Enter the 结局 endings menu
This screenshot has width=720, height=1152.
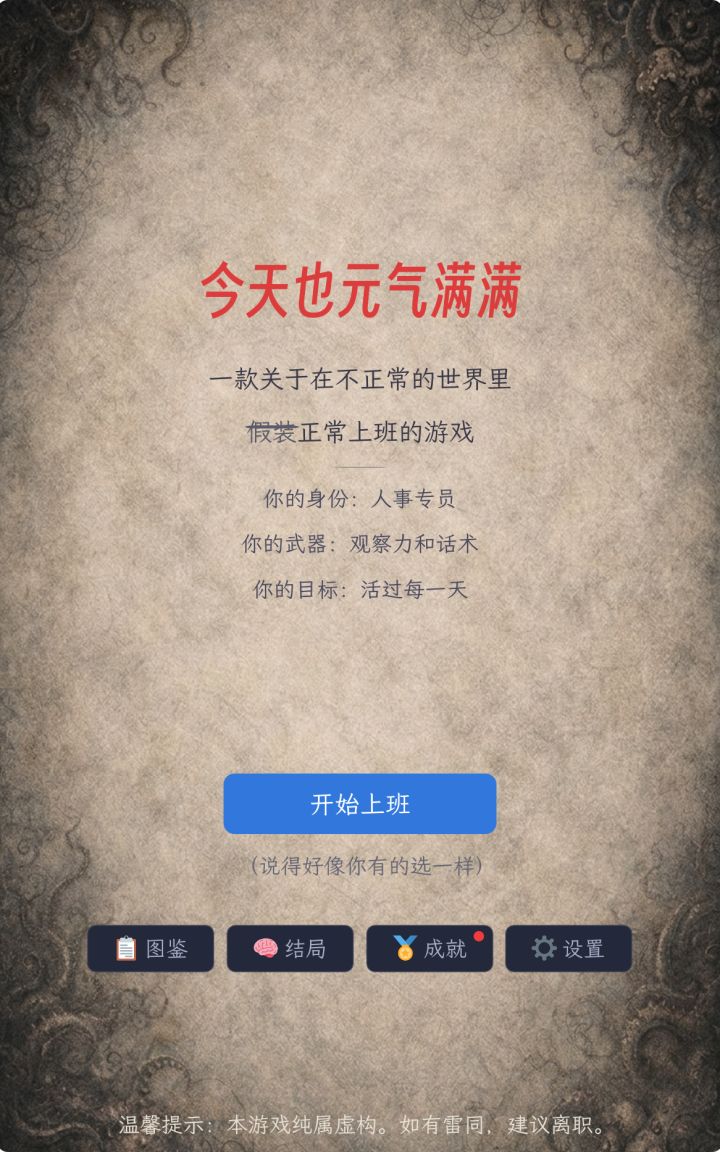click(x=290, y=948)
